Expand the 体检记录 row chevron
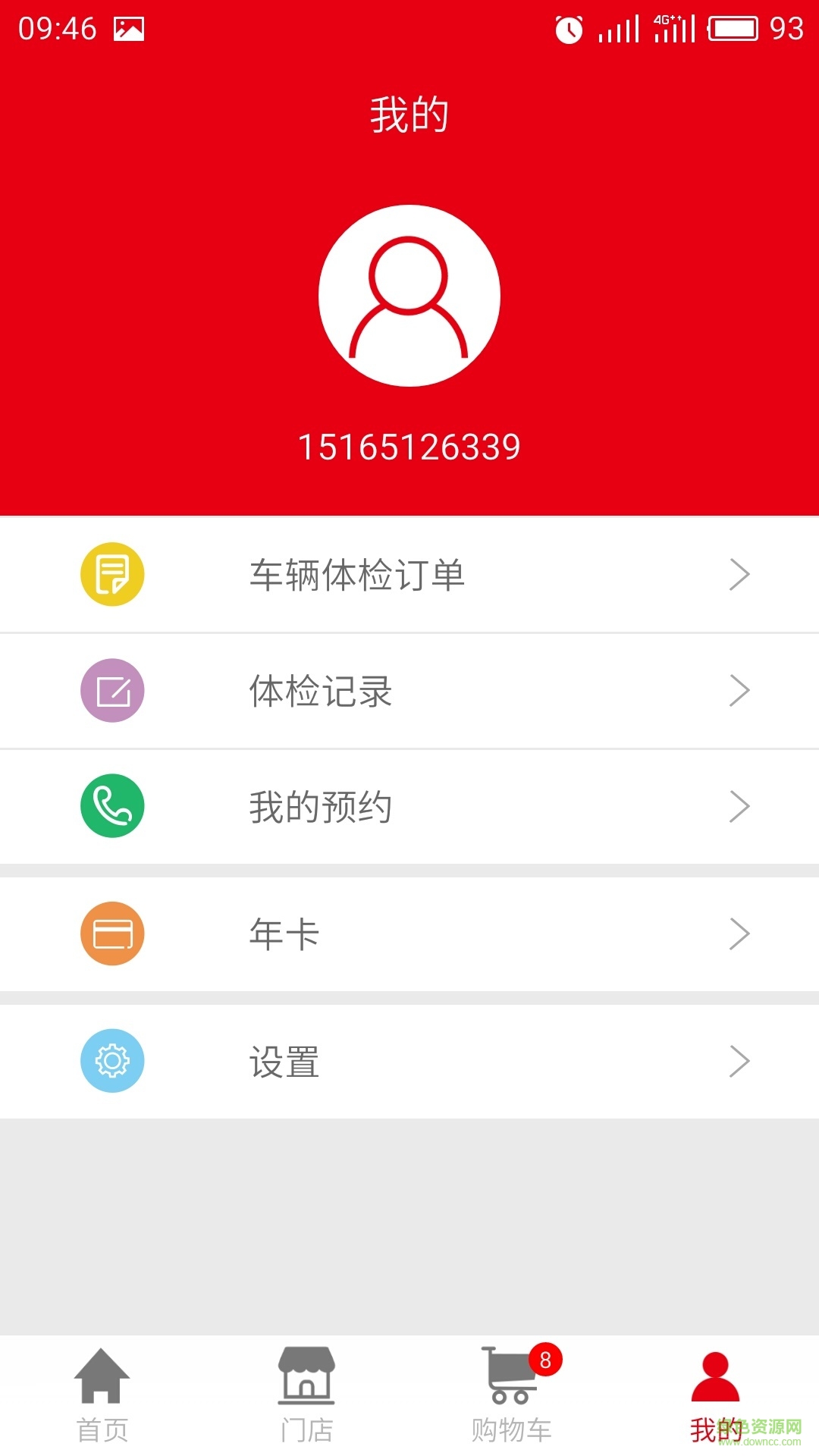Screen dimensions: 819x1456 coord(737,691)
